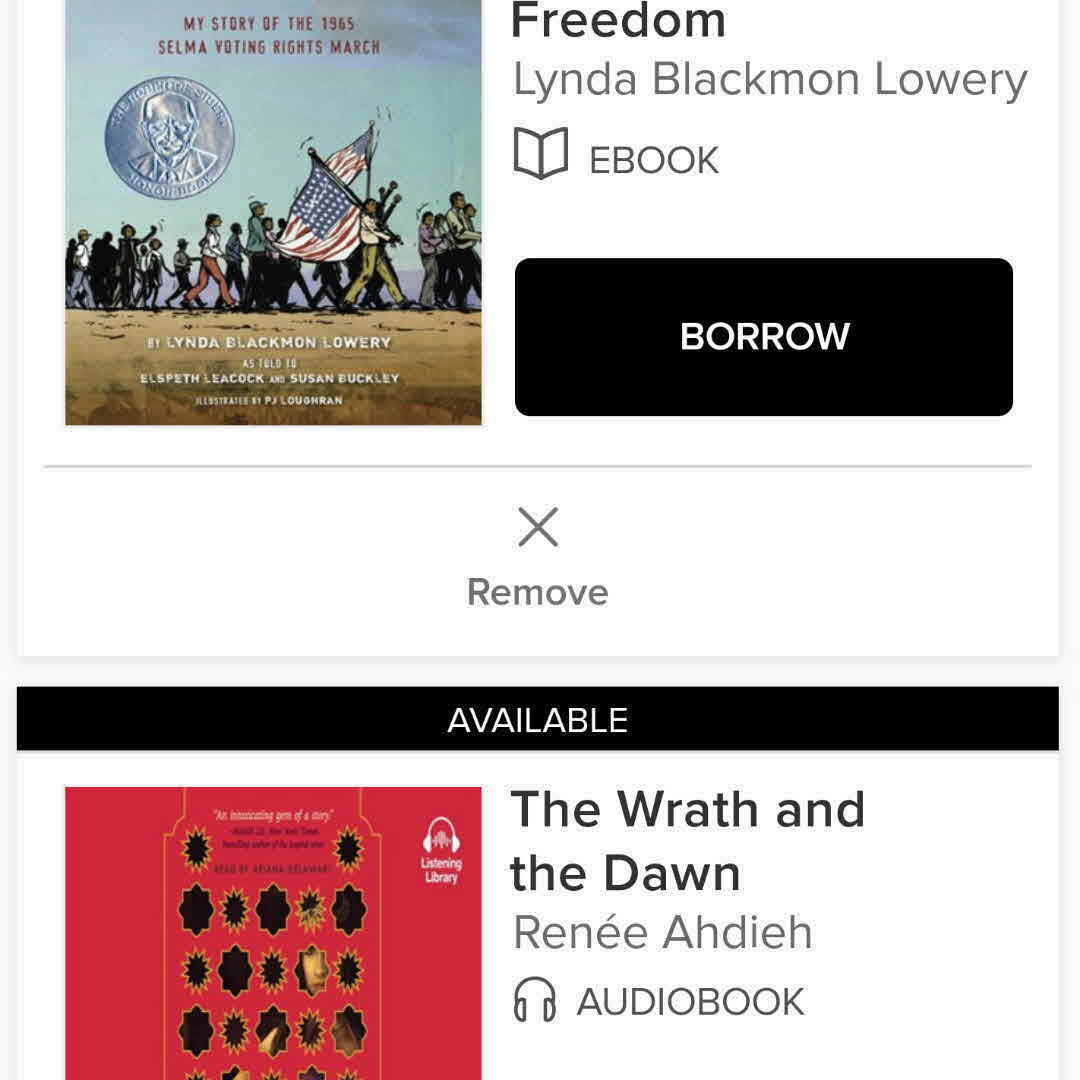View author Renée Ahdieh
Viewport: 1080px width, 1080px height.
(x=662, y=933)
